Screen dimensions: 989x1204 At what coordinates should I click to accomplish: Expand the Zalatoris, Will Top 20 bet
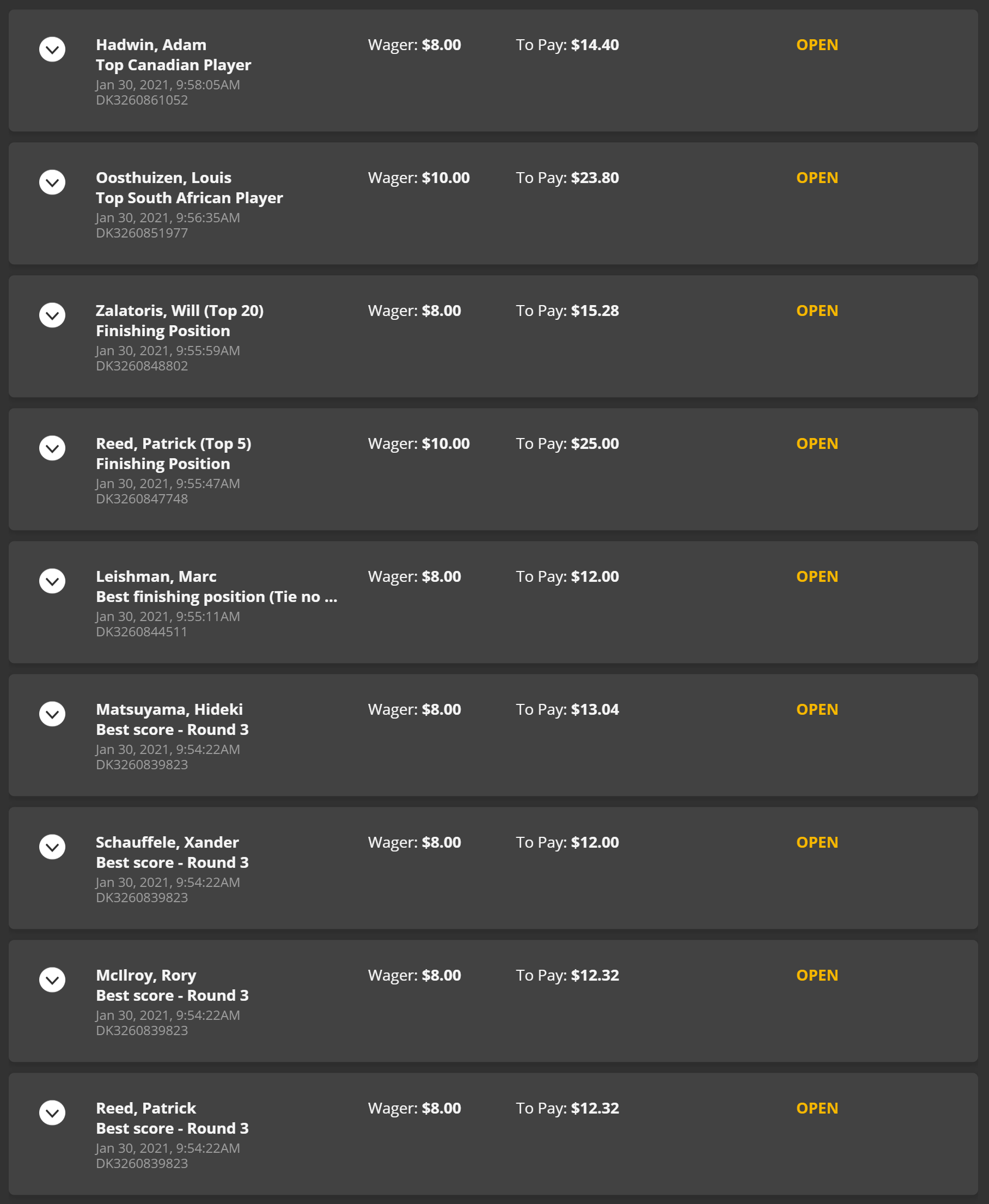tap(52, 315)
